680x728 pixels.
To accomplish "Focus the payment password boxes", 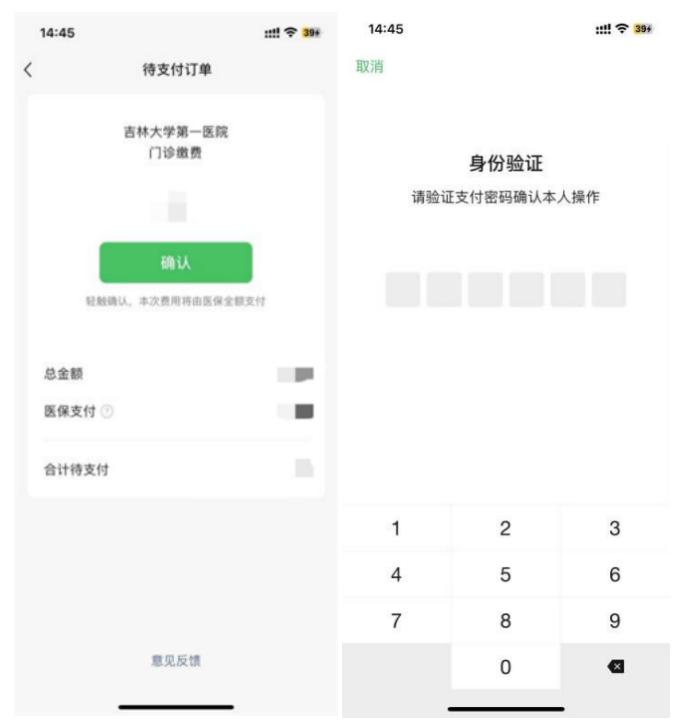I will point(505,290).
